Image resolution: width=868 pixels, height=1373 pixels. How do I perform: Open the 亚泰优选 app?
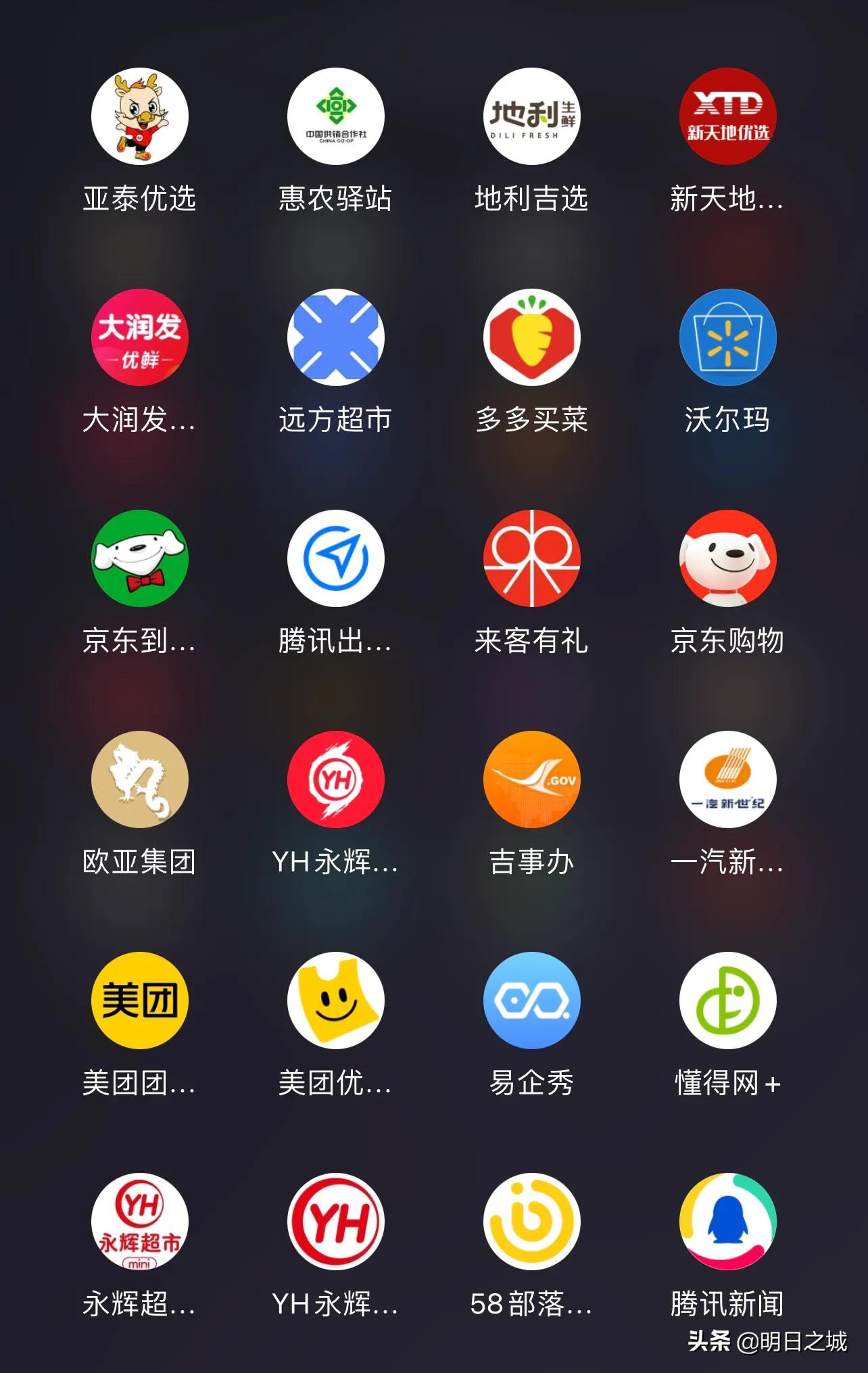pos(139,116)
